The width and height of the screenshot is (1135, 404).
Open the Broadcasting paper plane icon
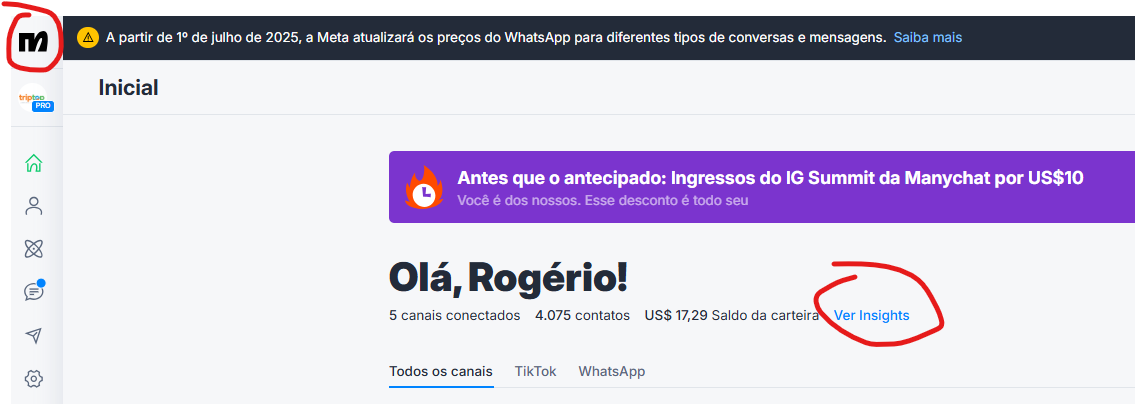coord(34,335)
